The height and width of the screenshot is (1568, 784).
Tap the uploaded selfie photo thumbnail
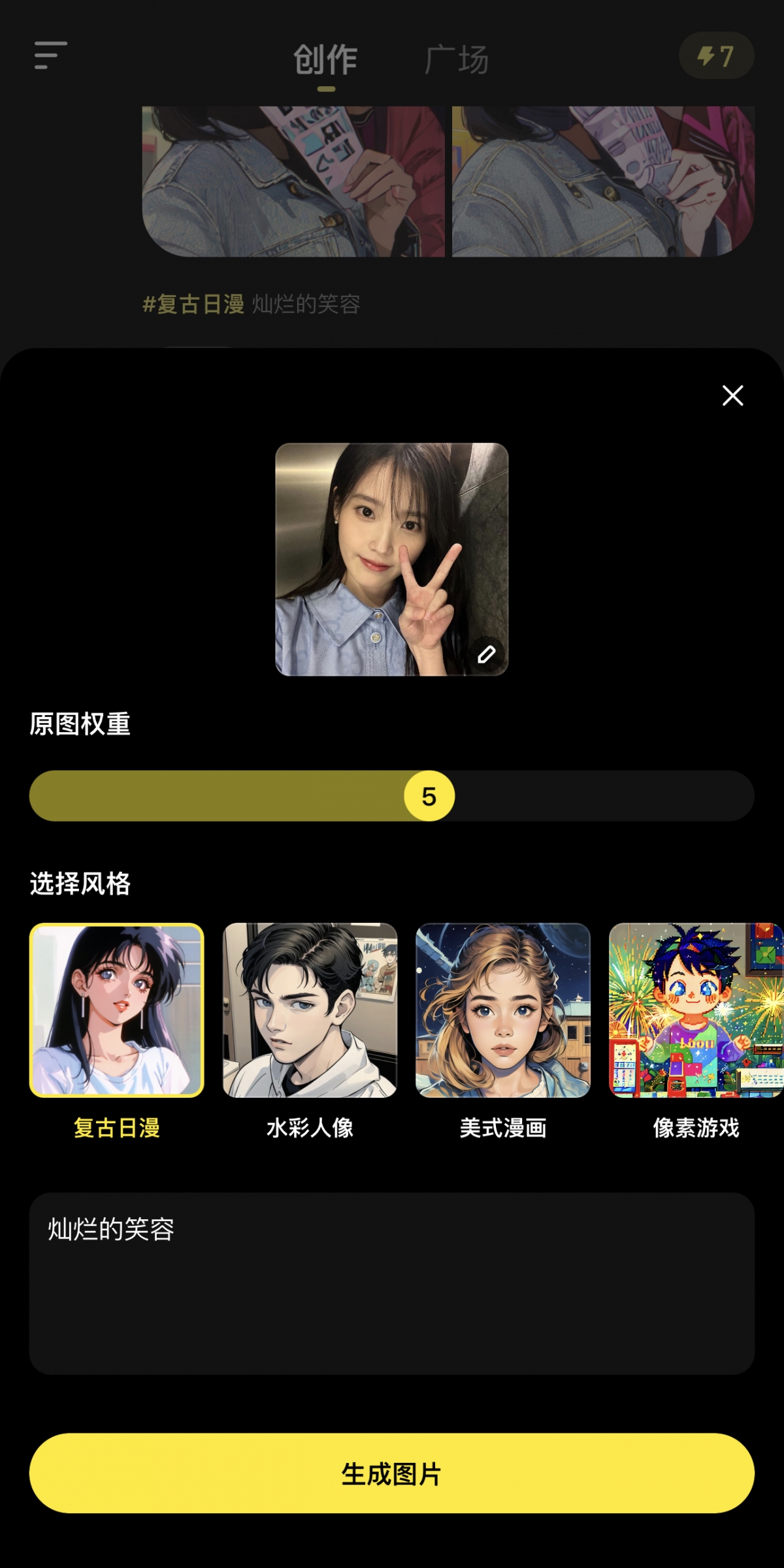point(392,560)
